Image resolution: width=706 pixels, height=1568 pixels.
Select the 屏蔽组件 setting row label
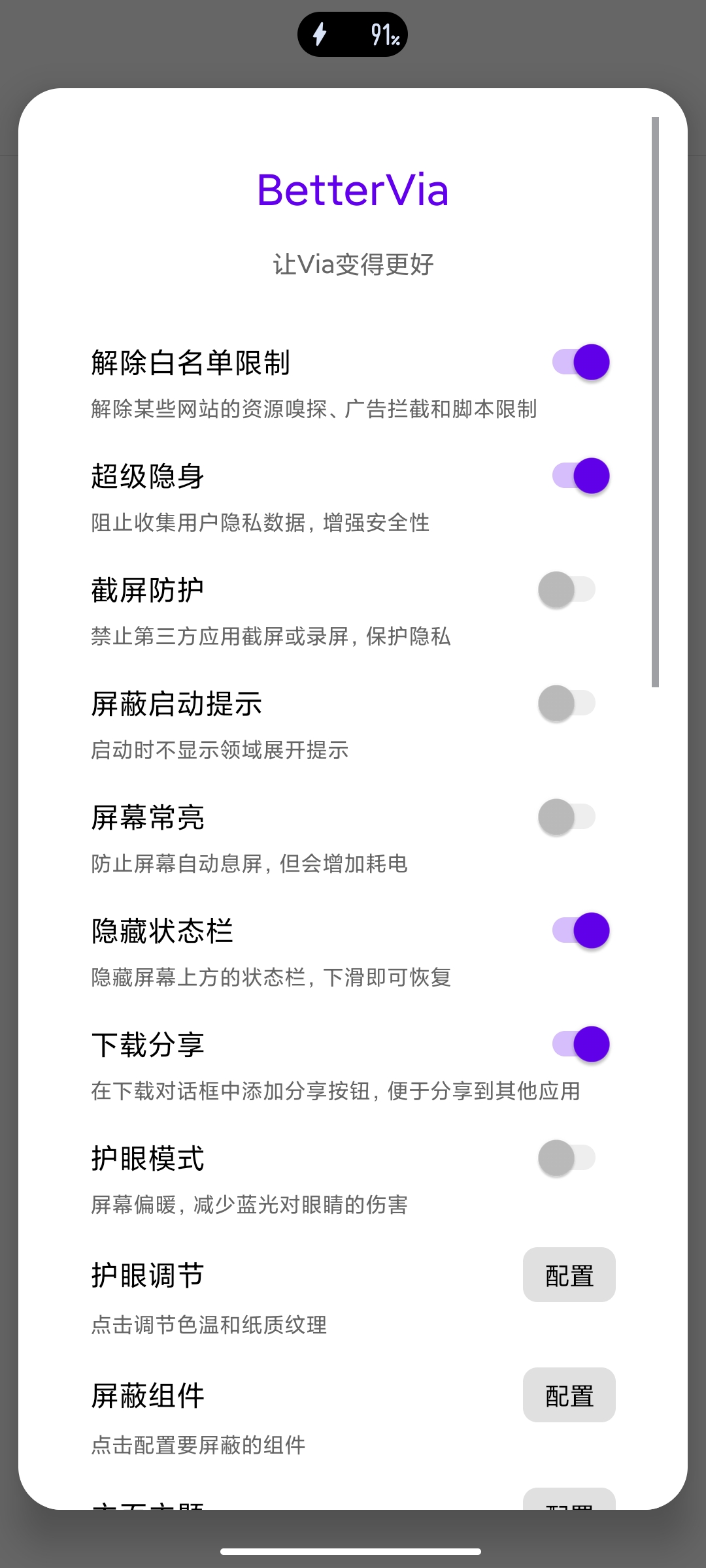[x=148, y=1395]
